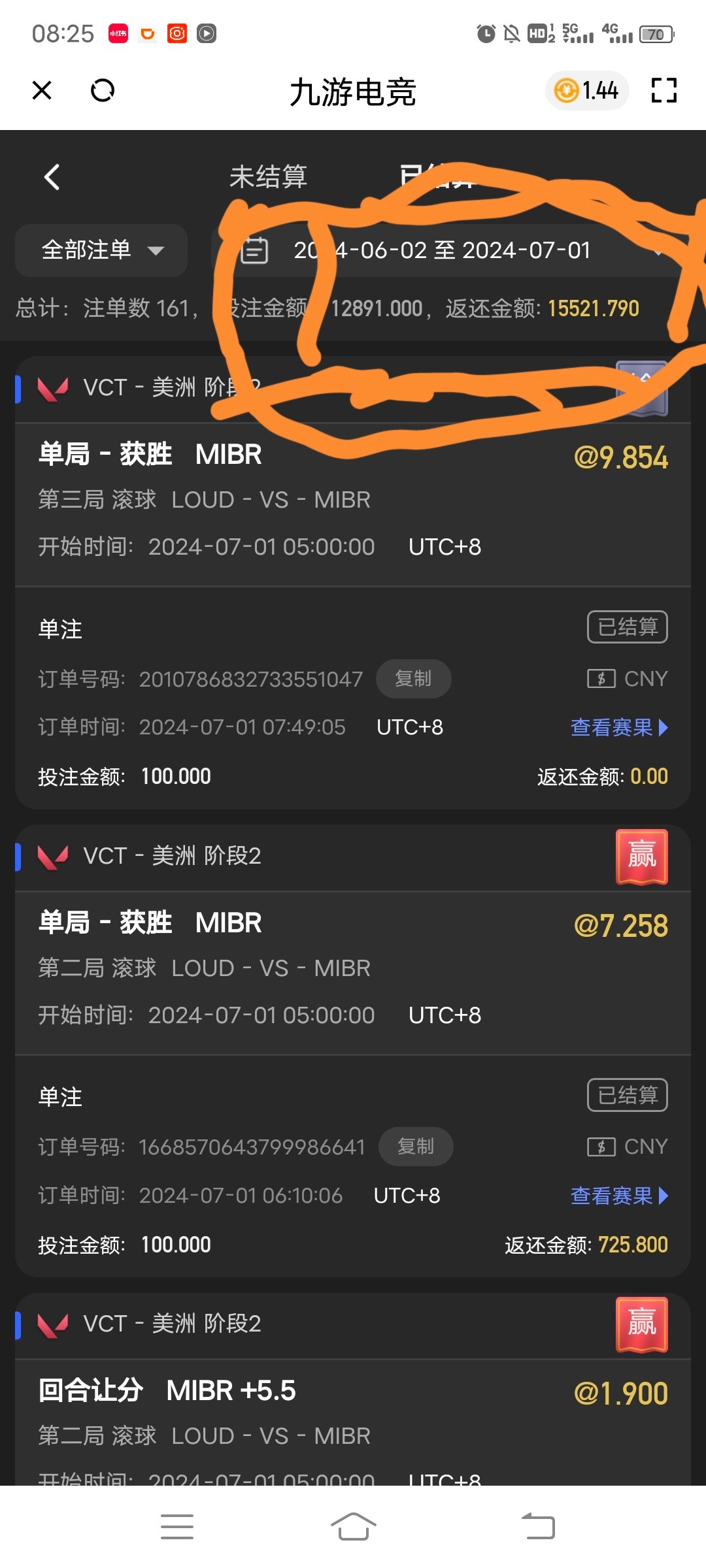Copy order number 2010786832733551047
Viewport: 706px width, 1568px height.
click(413, 679)
